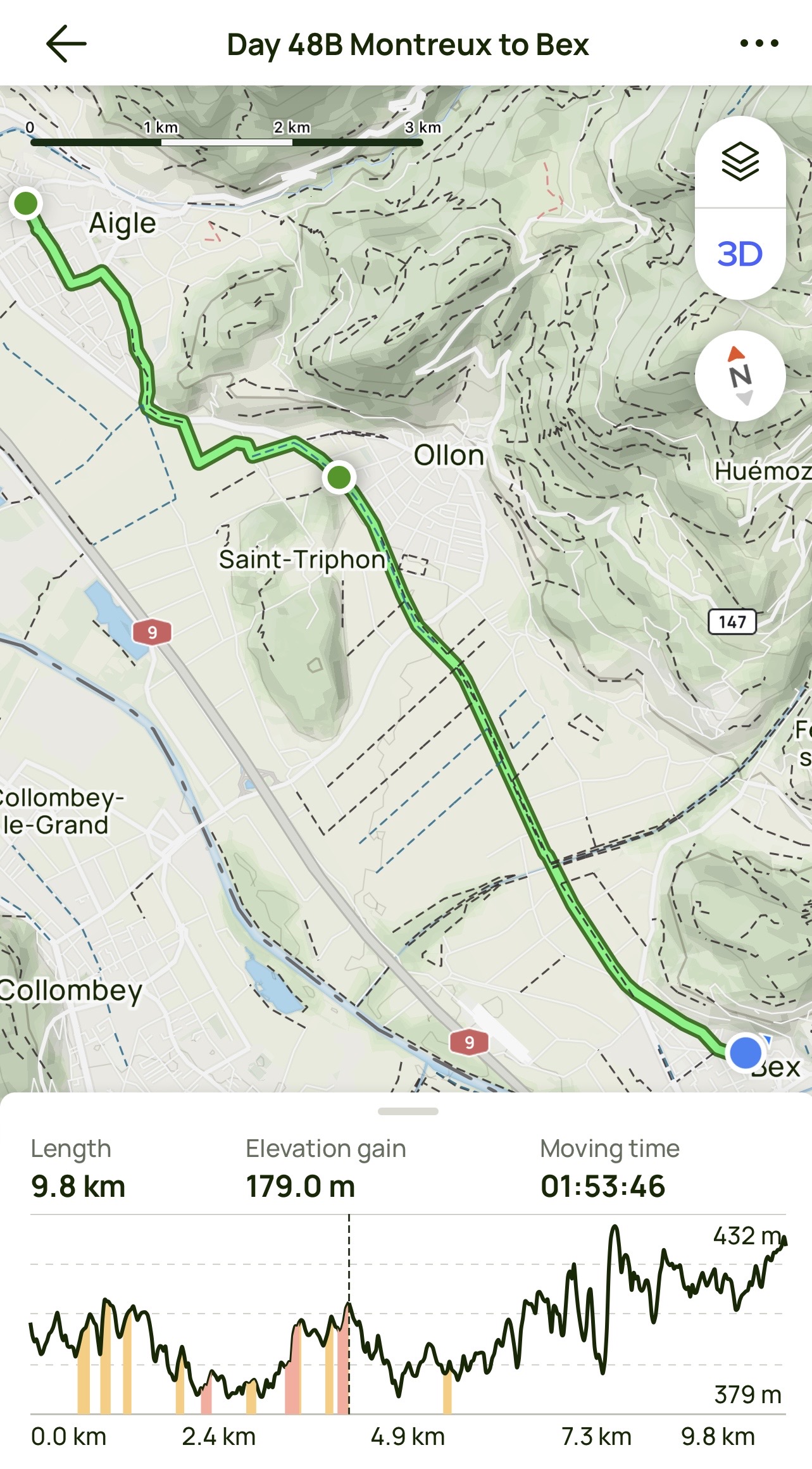812x1469 pixels.
Task: Tap the green waypoint marker near Ollon
Action: pyautogui.click(x=339, y=477)
